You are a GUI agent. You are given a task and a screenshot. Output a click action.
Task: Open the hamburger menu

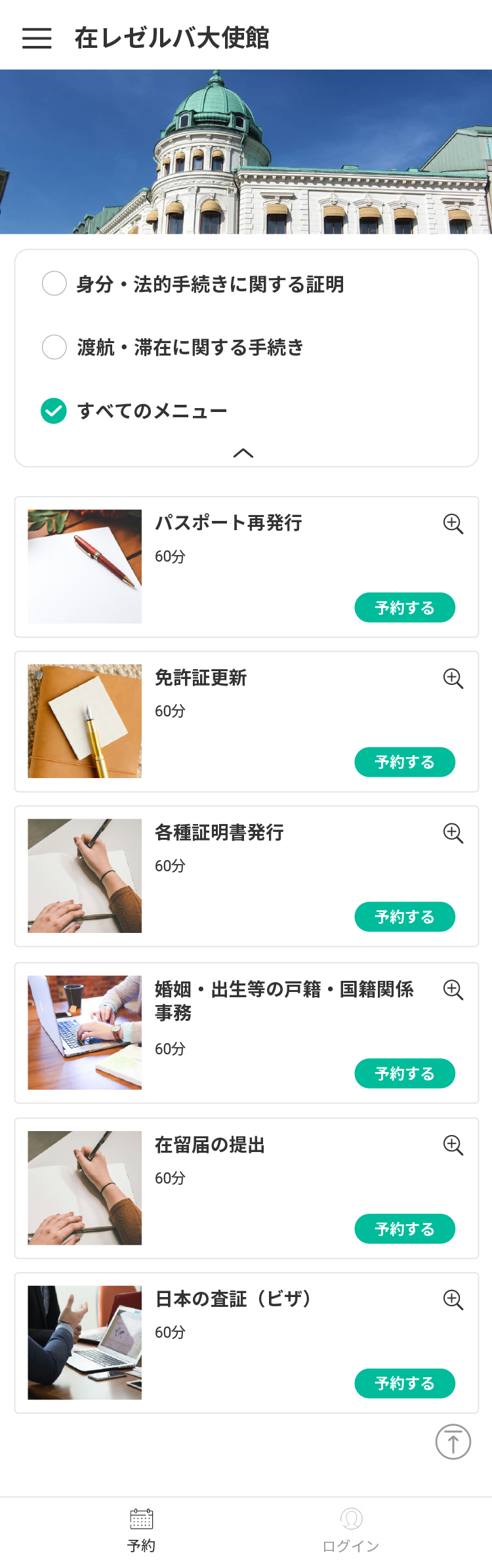click(x=37, y=38)
